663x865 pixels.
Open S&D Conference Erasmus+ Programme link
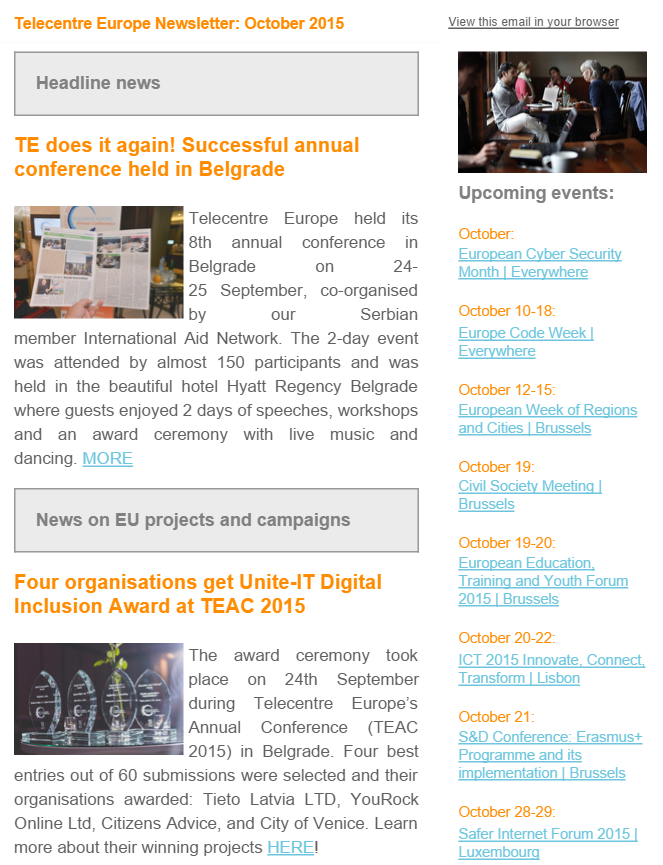(550, 755)
